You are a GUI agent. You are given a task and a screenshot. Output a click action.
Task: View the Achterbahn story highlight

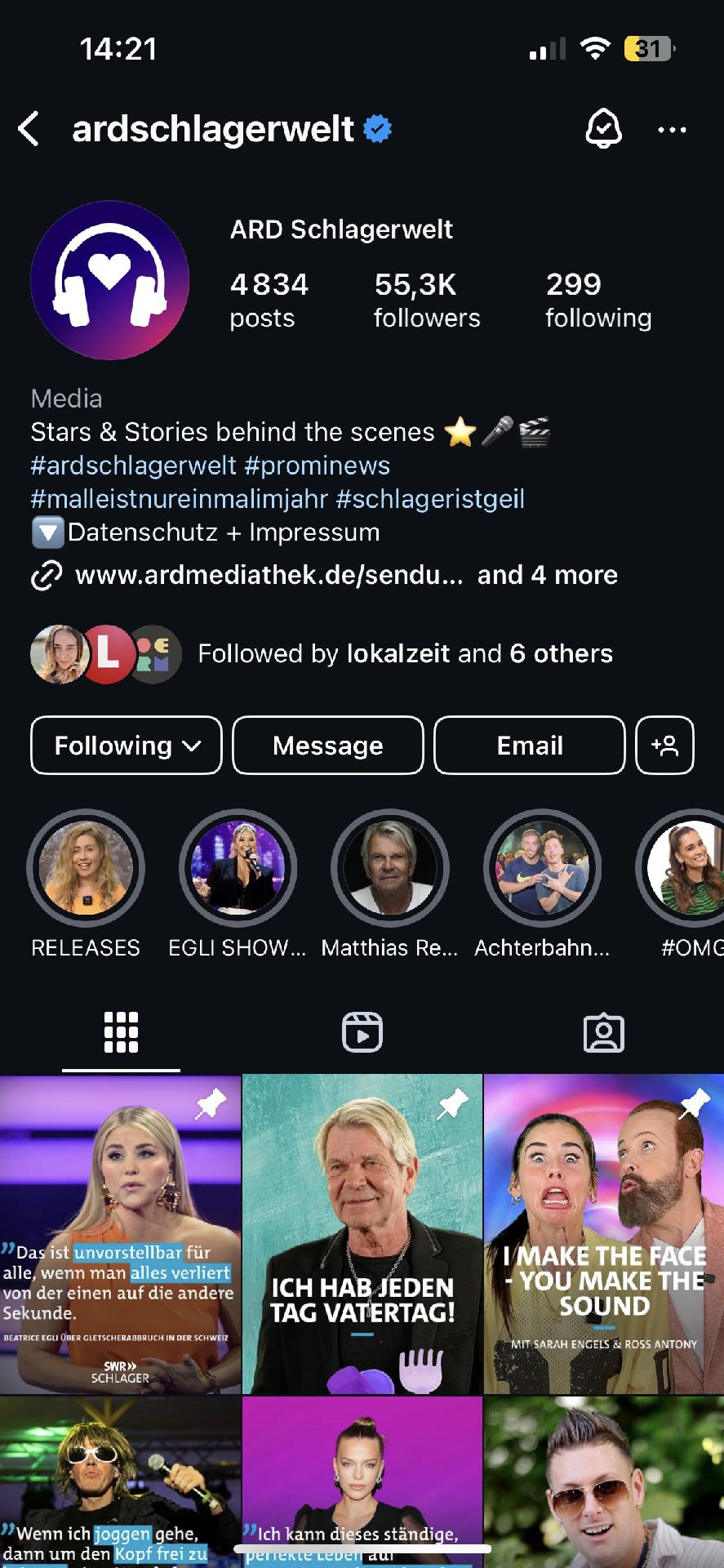[x=542, y=868]
